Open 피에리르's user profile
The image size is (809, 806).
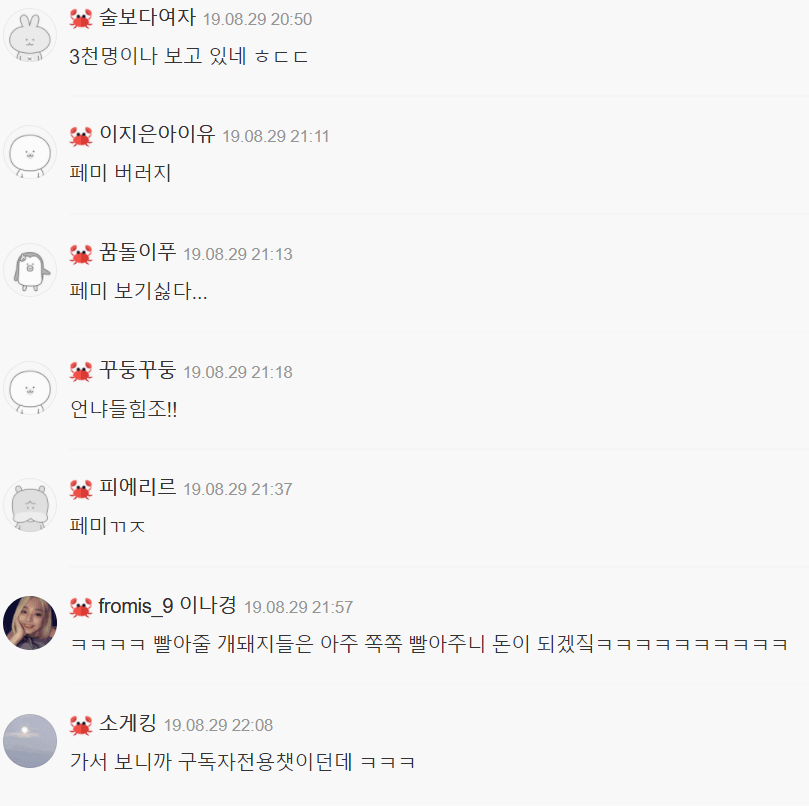pos(137,488)
